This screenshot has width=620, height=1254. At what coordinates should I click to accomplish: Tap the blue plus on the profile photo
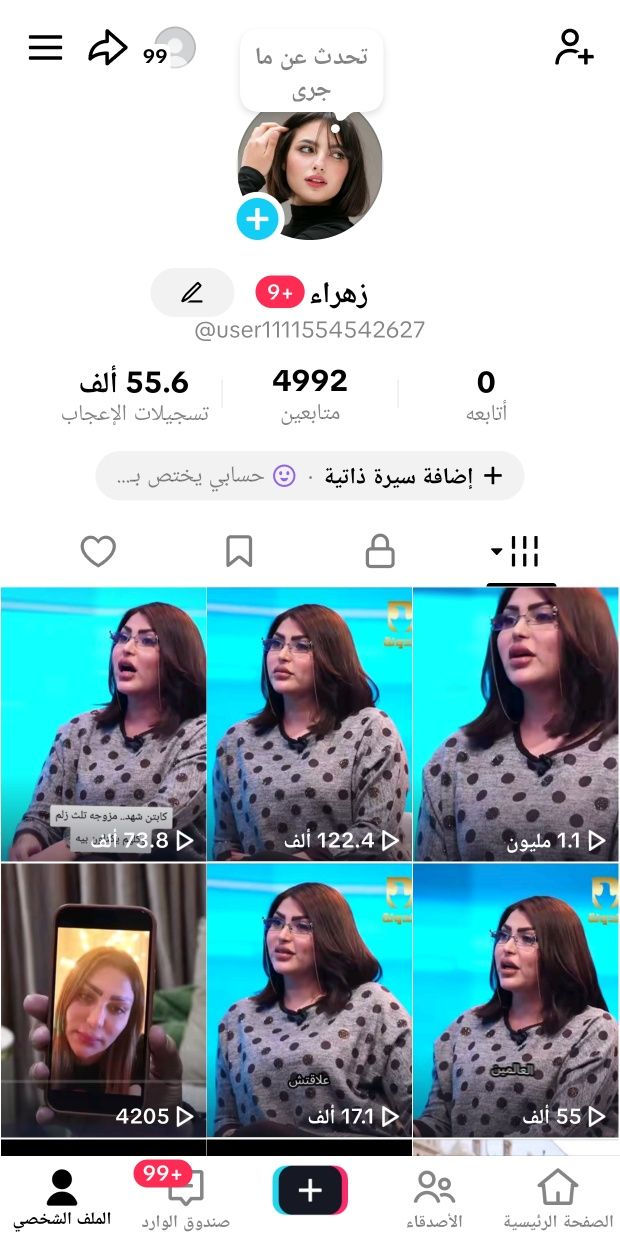[x=258, y=218]
